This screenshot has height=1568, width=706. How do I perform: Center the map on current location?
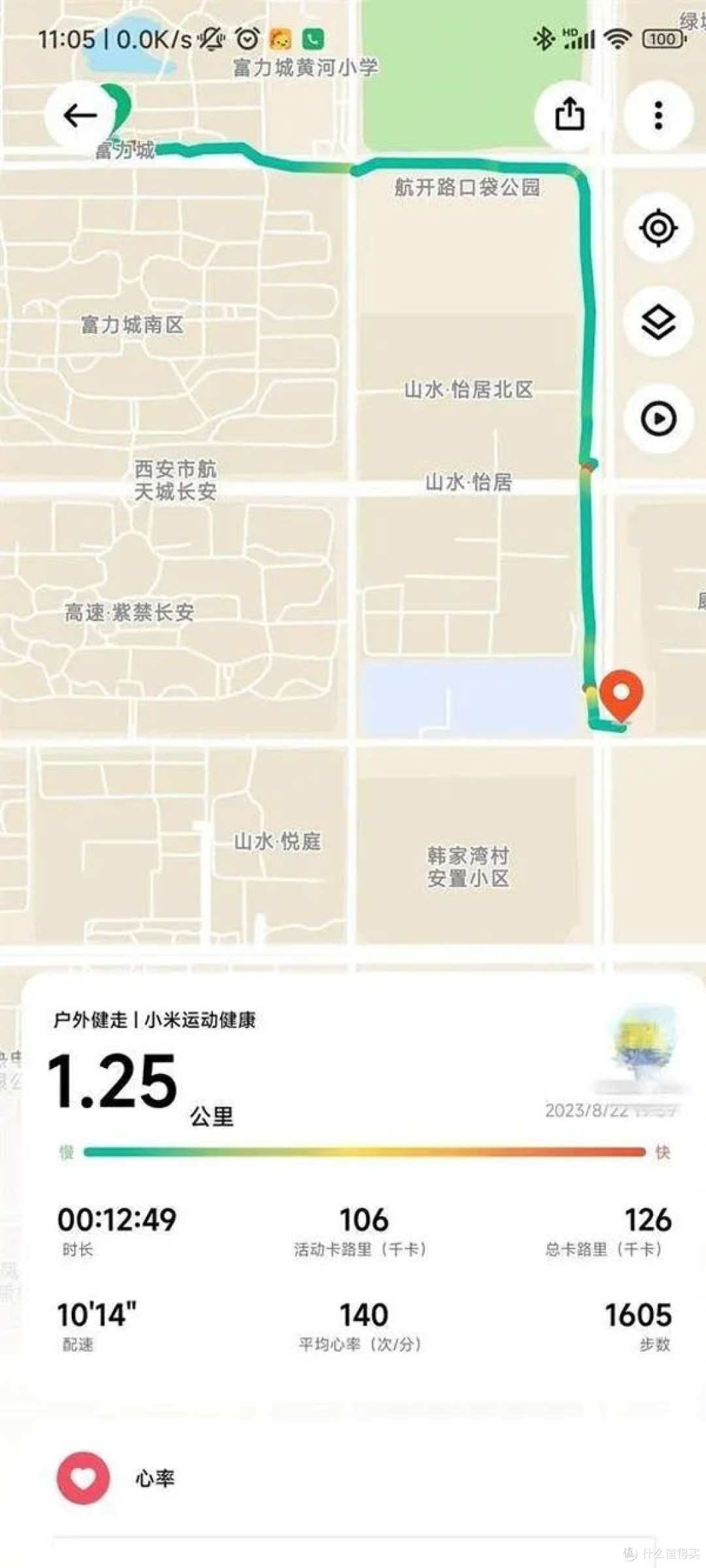657,227
